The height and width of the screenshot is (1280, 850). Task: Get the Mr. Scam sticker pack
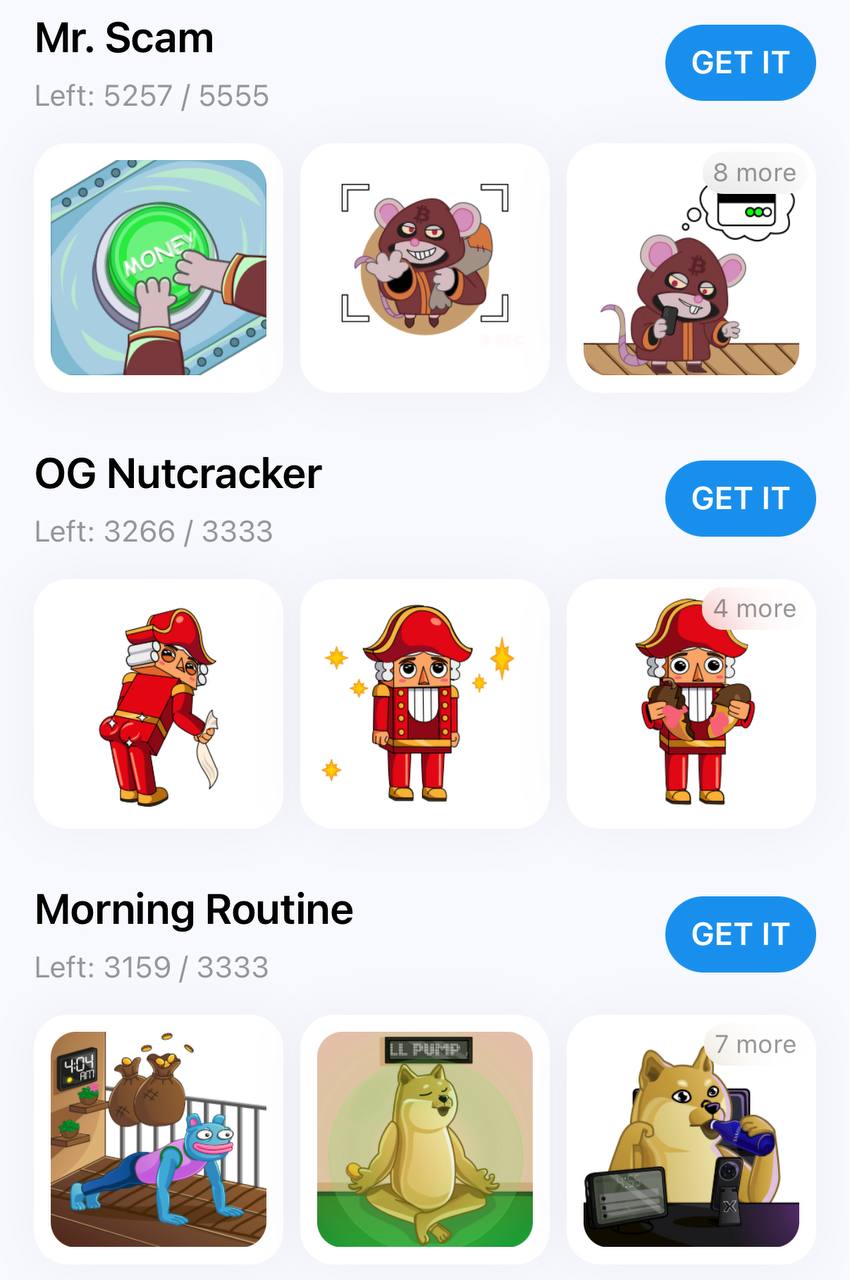(740, 62)
